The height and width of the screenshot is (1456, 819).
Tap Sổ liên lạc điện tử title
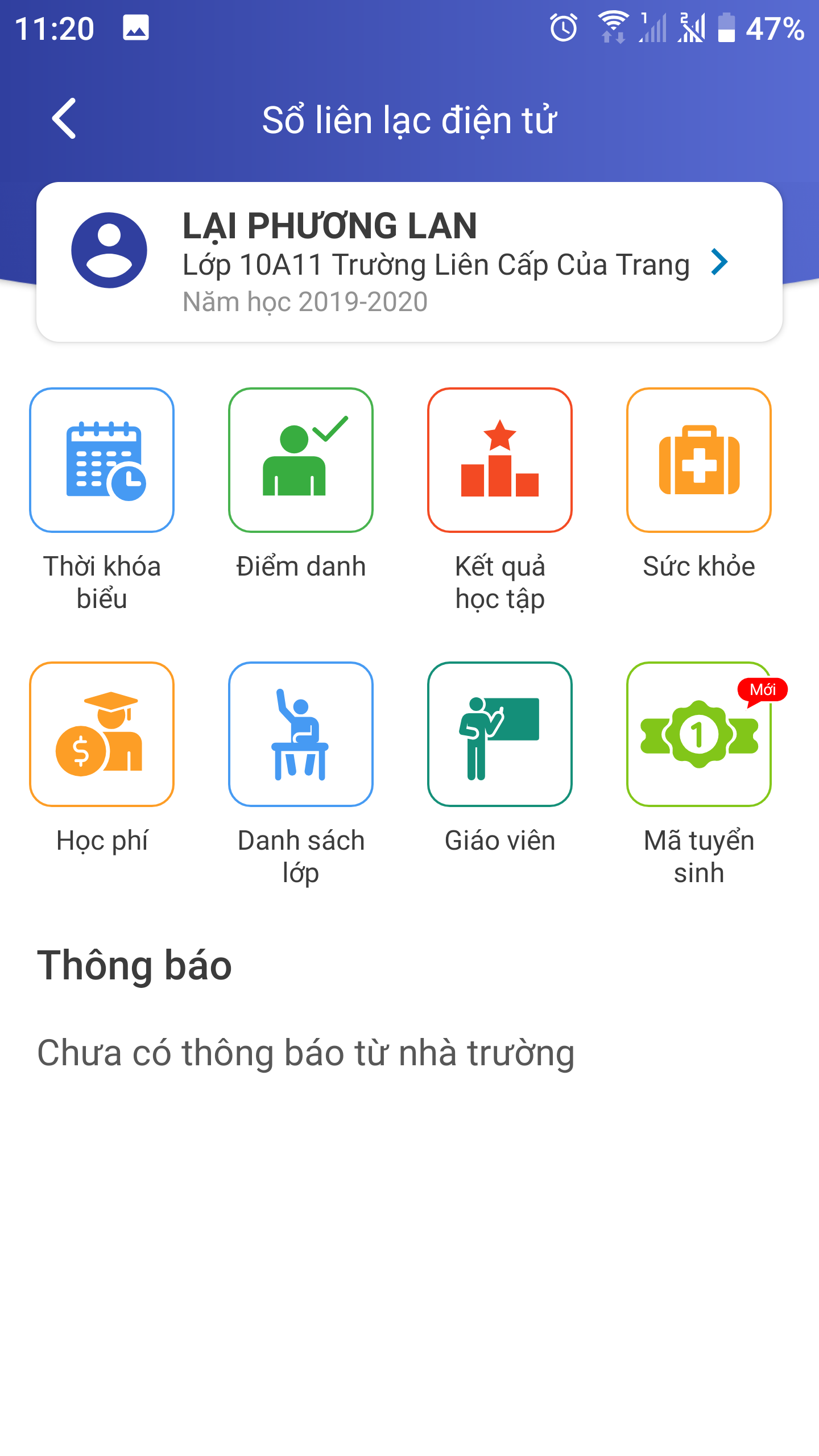[409, 118]
